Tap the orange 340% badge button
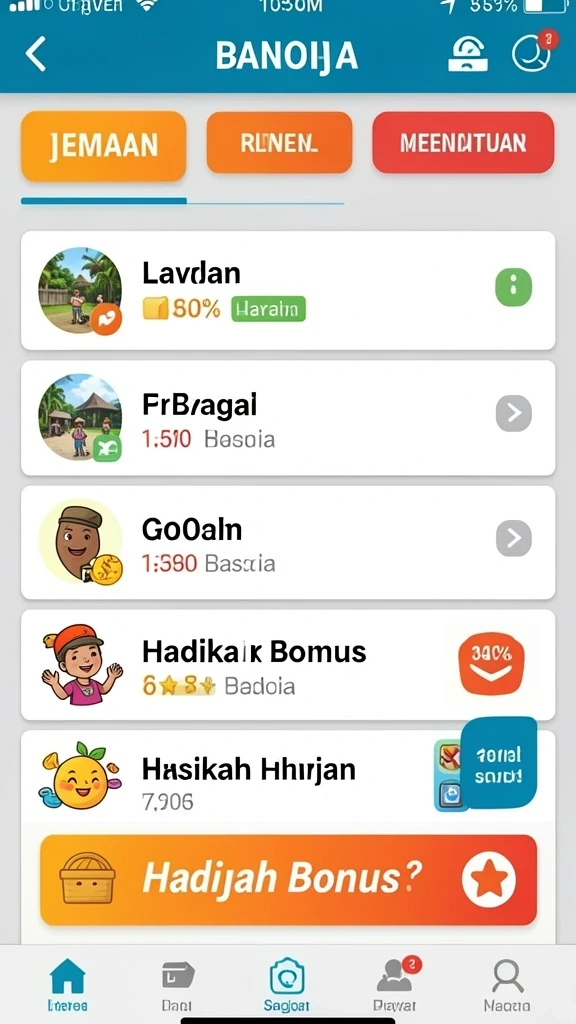 (492, 663)
